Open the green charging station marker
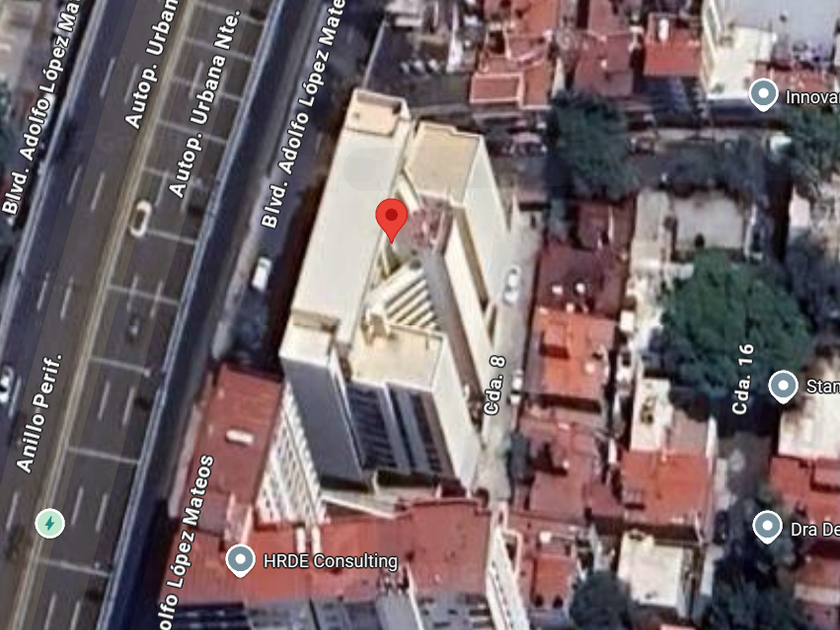 tap(49, 522)
